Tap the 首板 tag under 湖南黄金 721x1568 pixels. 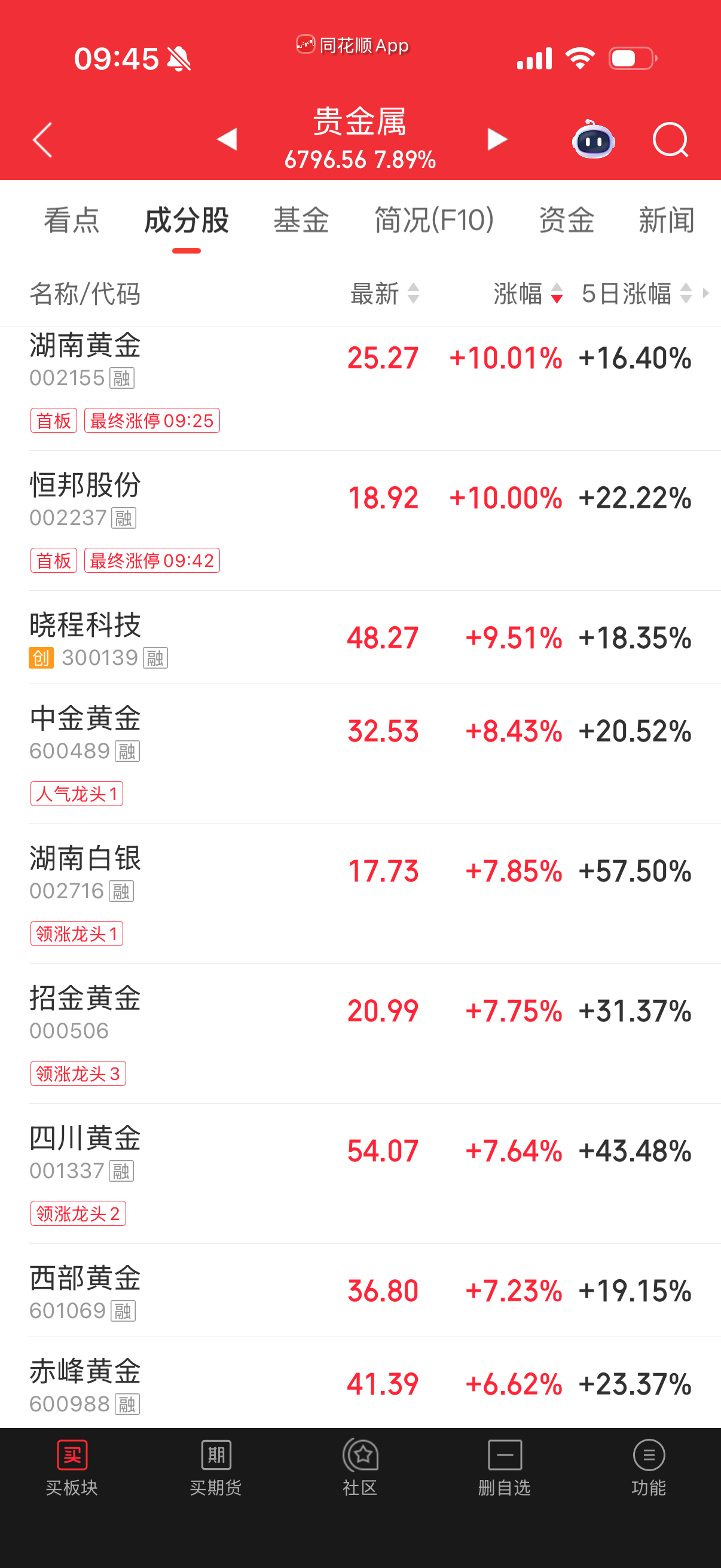53,420
